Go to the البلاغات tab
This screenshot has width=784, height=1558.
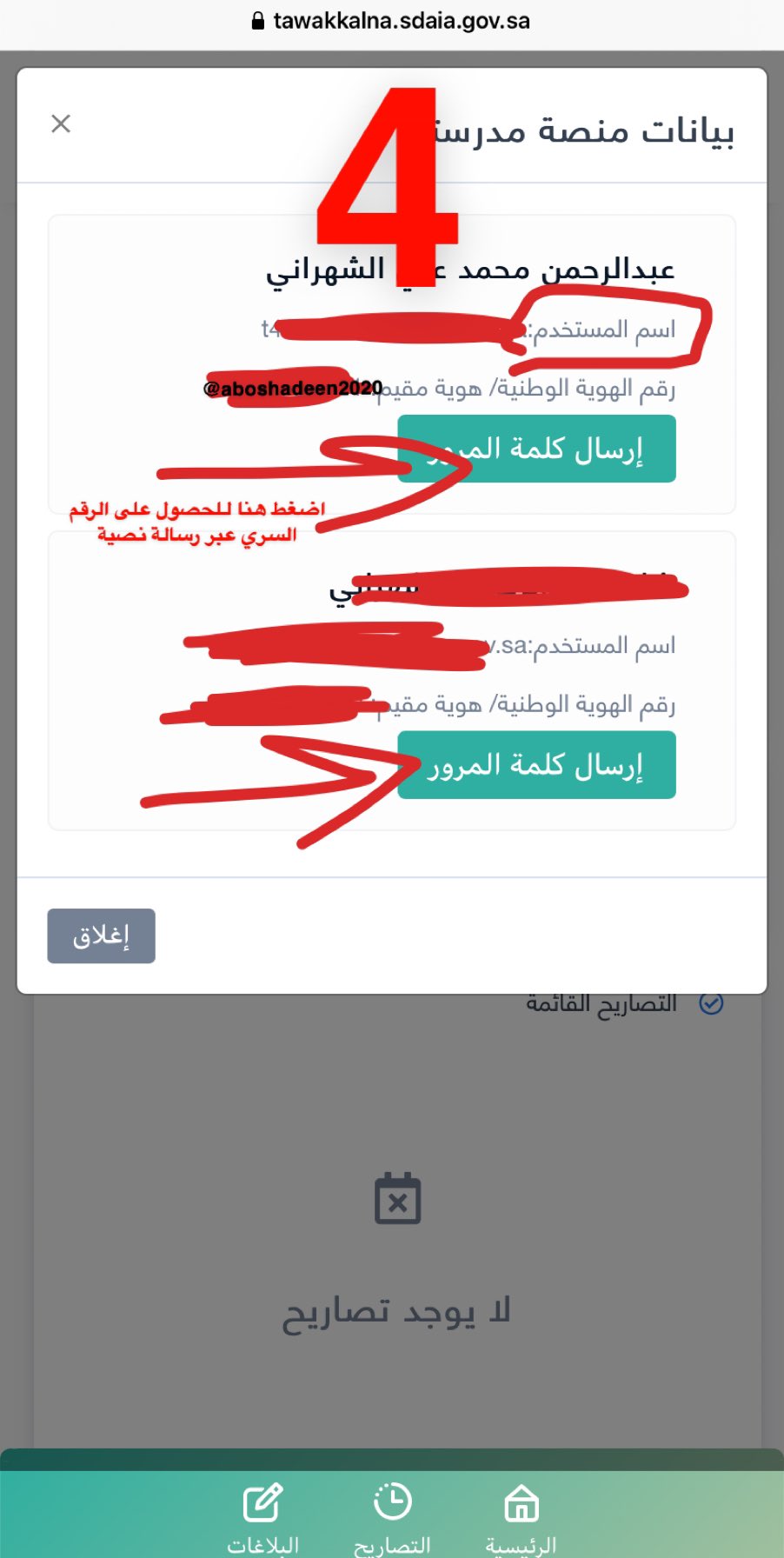click(262, 1519)
